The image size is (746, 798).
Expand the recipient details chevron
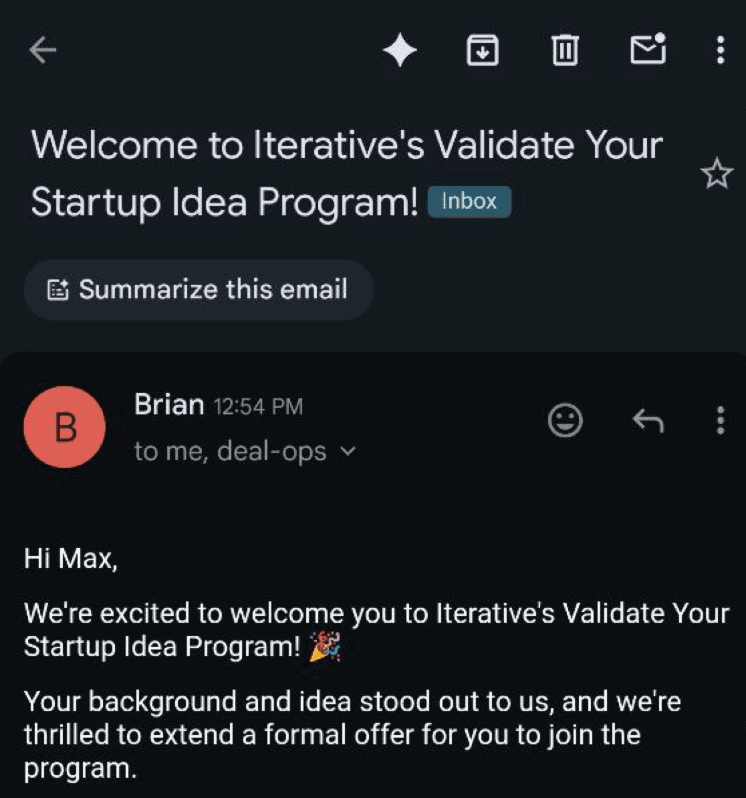pos(347,452)
